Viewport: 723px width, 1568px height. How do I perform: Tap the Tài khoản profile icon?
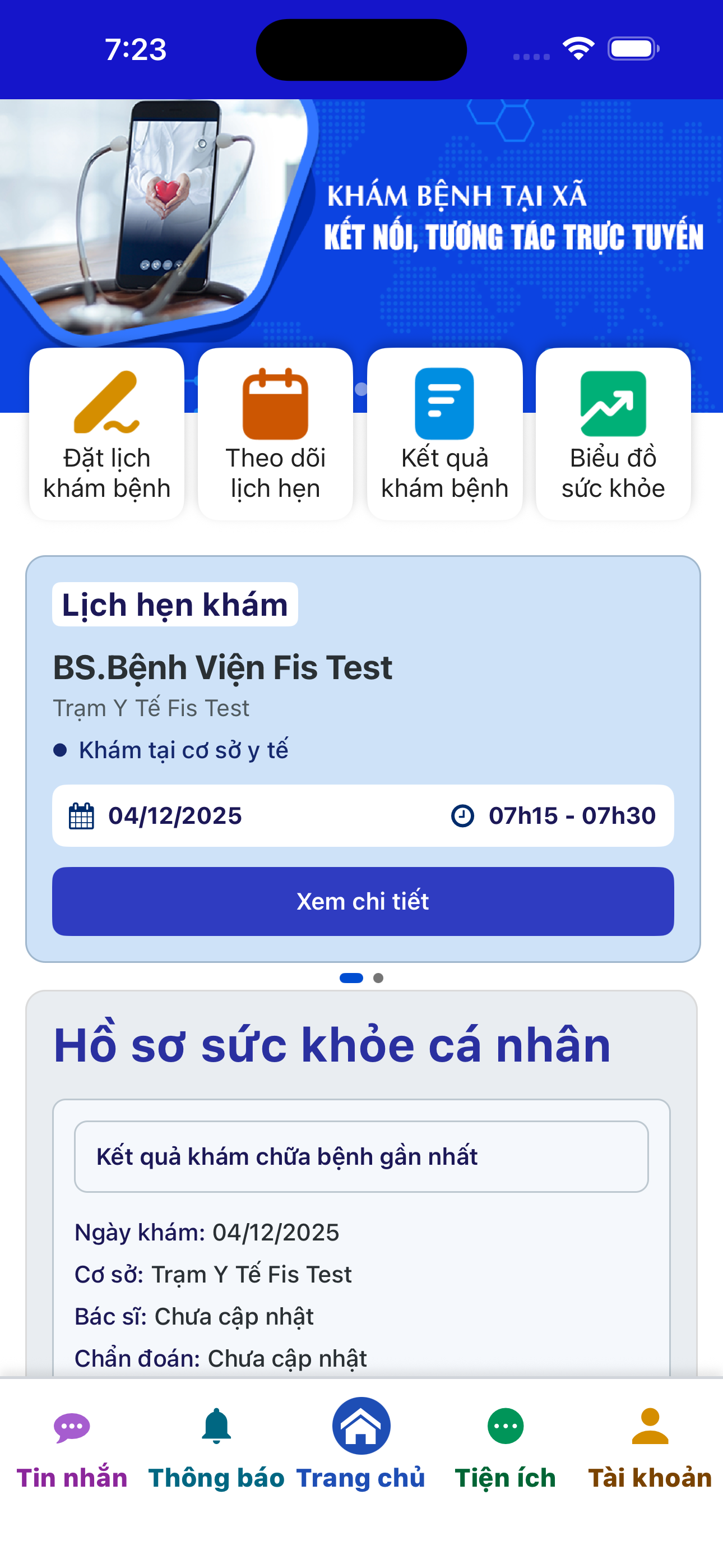tap(651, 1426)
